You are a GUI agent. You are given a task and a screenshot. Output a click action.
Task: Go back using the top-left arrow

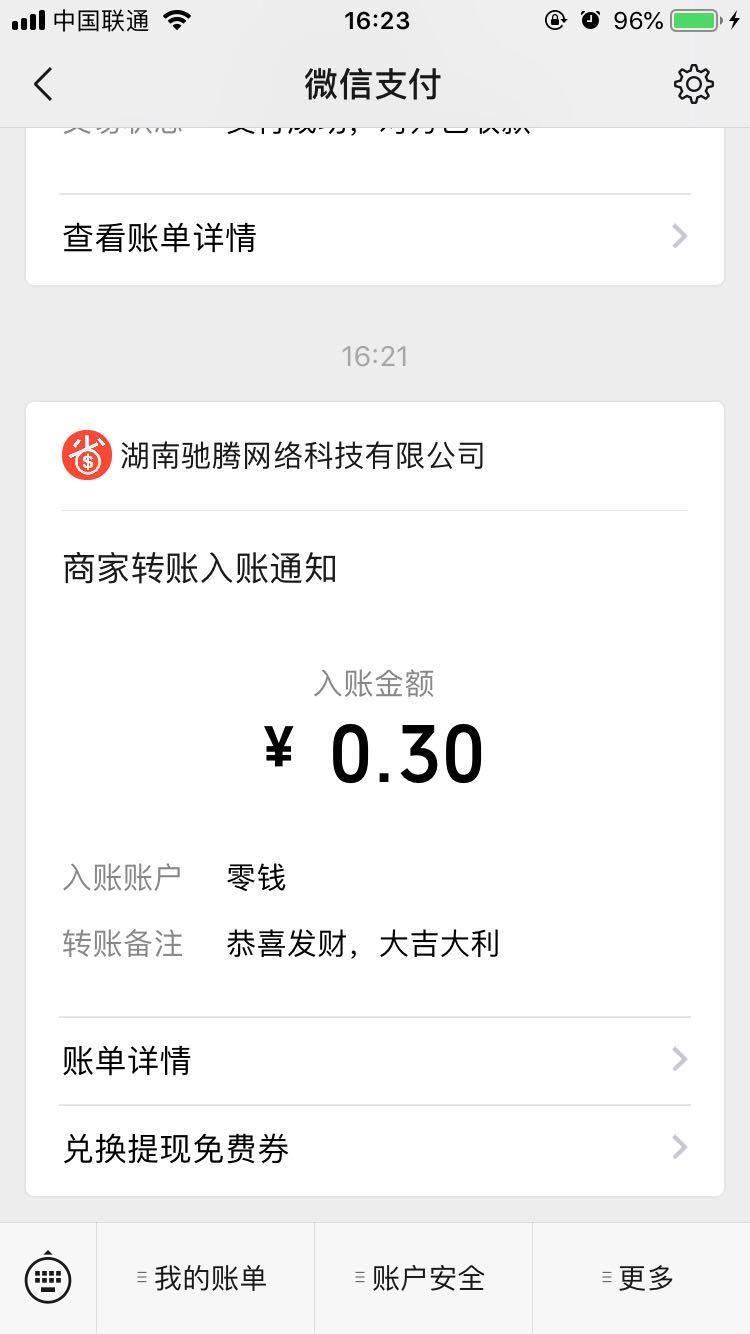[43, 85]
